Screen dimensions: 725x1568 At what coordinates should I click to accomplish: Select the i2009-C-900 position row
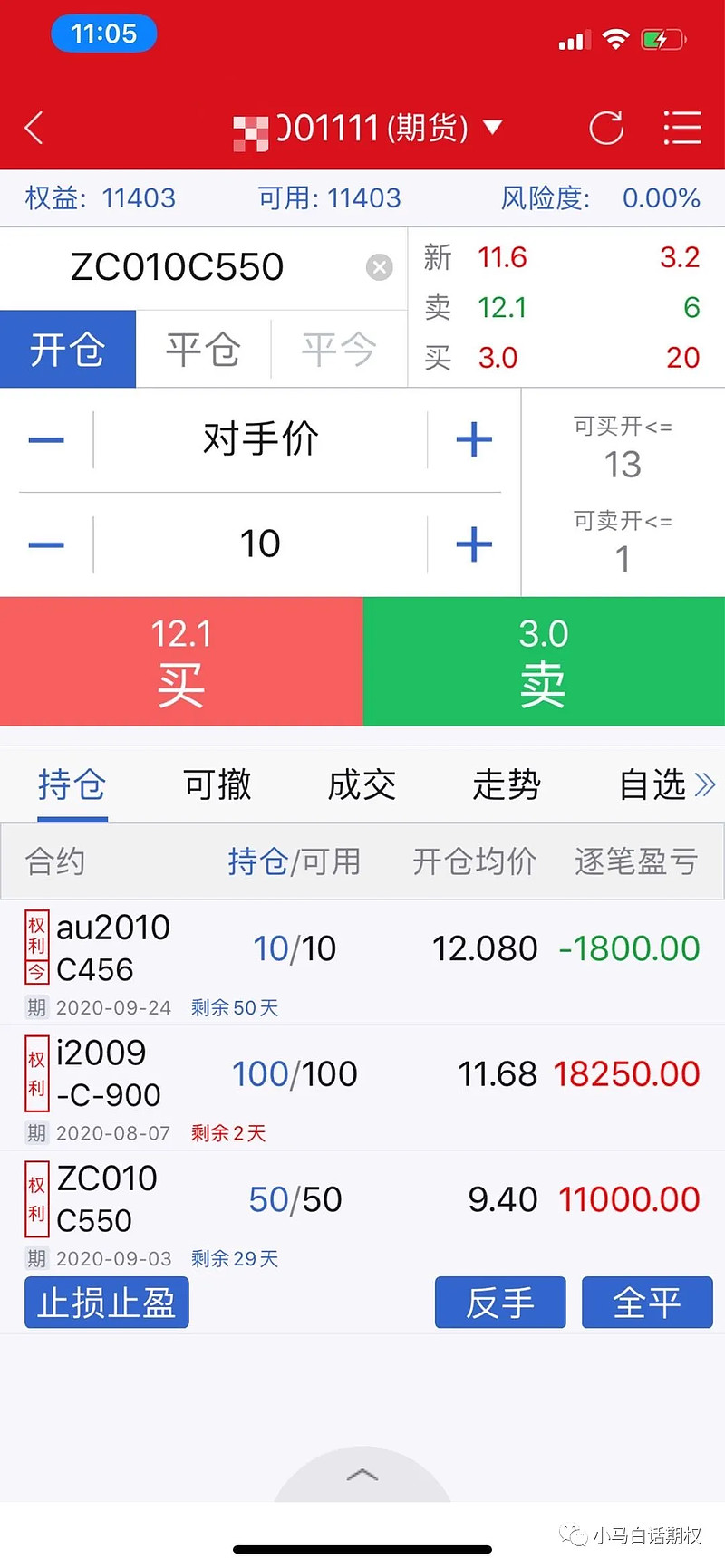(362, 1088)
